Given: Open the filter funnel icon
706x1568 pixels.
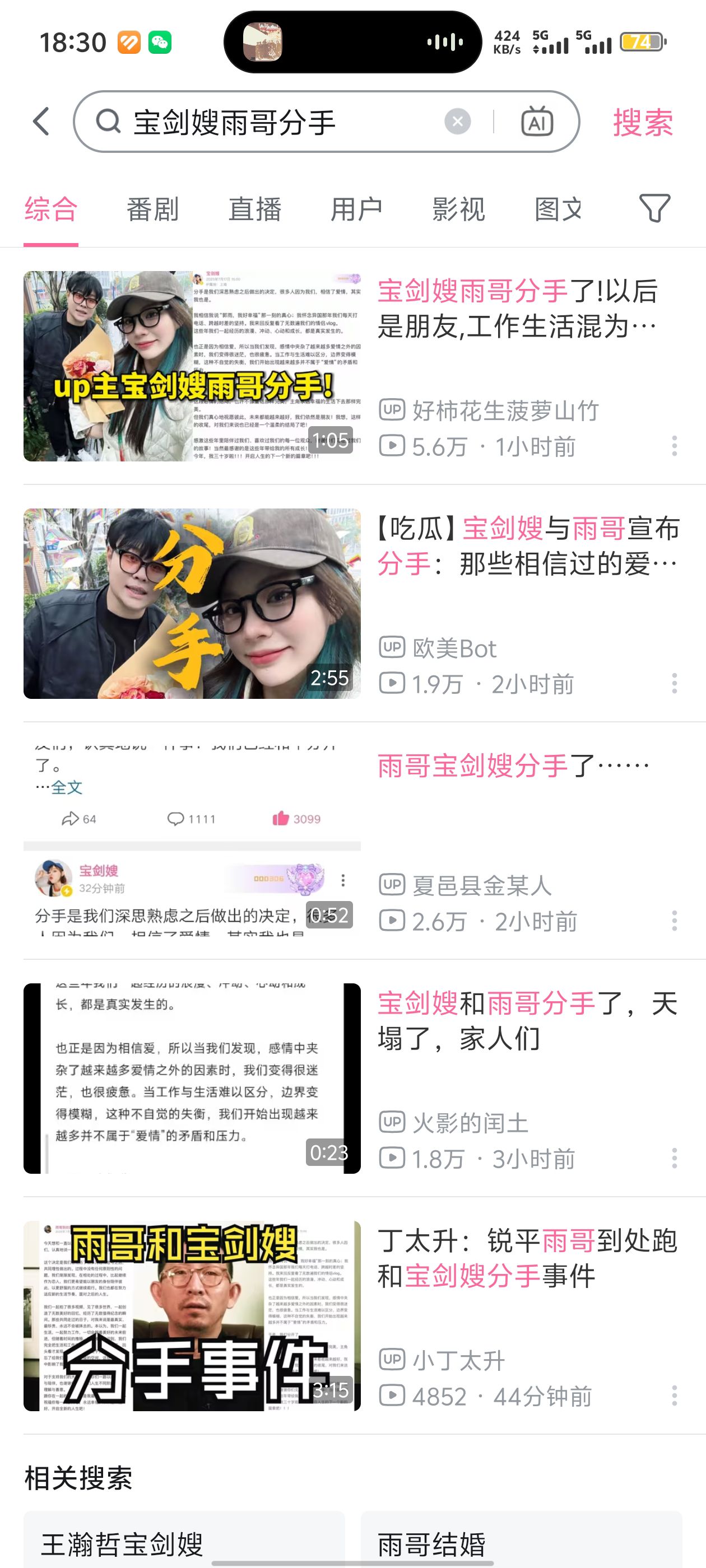Looking at the screenshot, I should pos(655,208).
